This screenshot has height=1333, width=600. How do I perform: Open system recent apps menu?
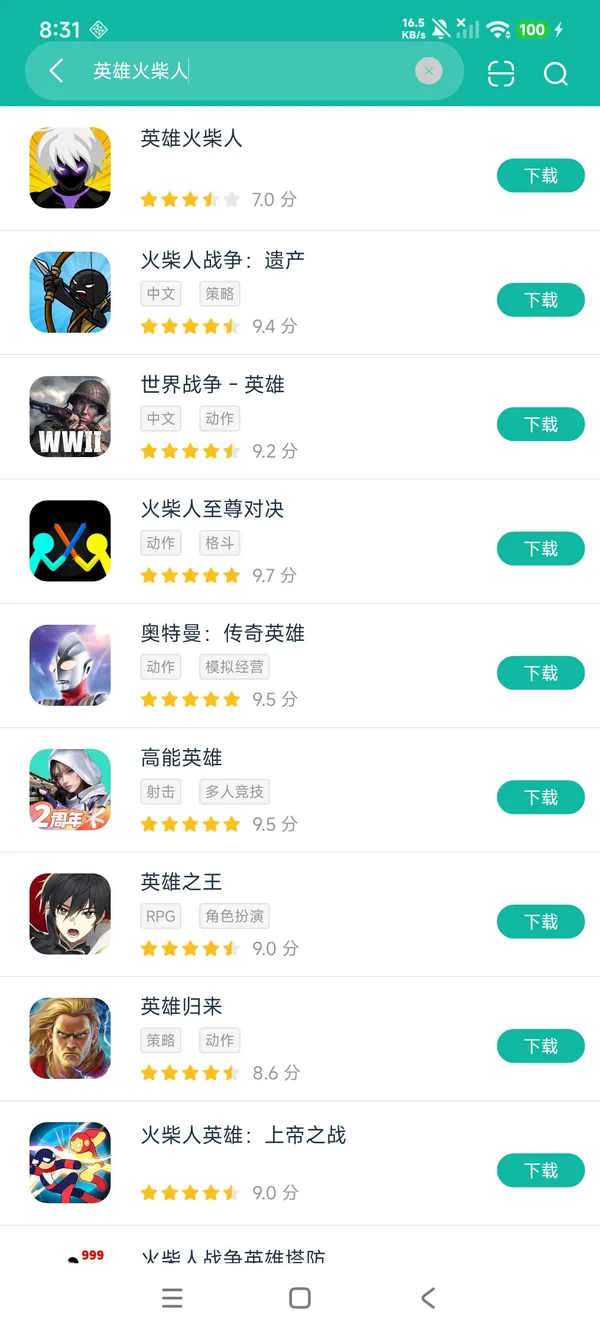(x=172, y=1298)
